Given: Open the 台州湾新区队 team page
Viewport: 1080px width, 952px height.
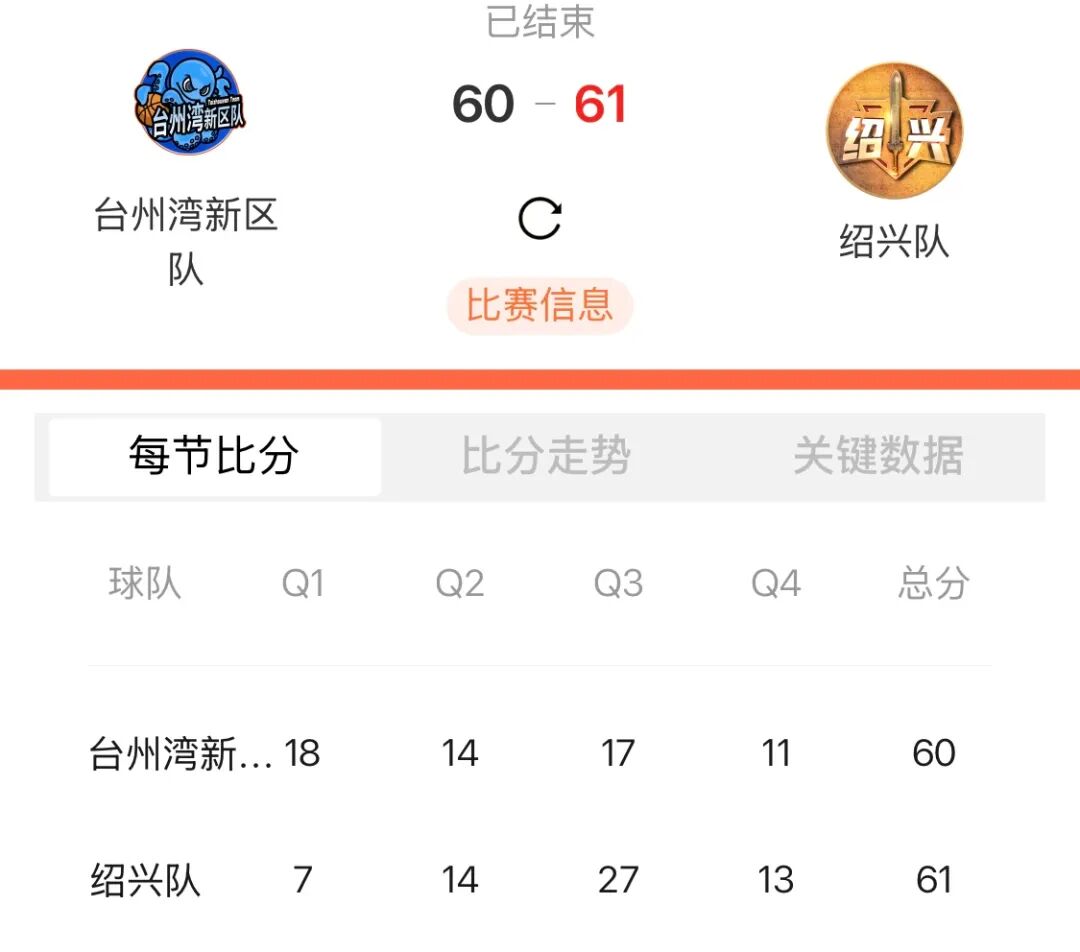Looking at the screenshot, I should 187,104.
